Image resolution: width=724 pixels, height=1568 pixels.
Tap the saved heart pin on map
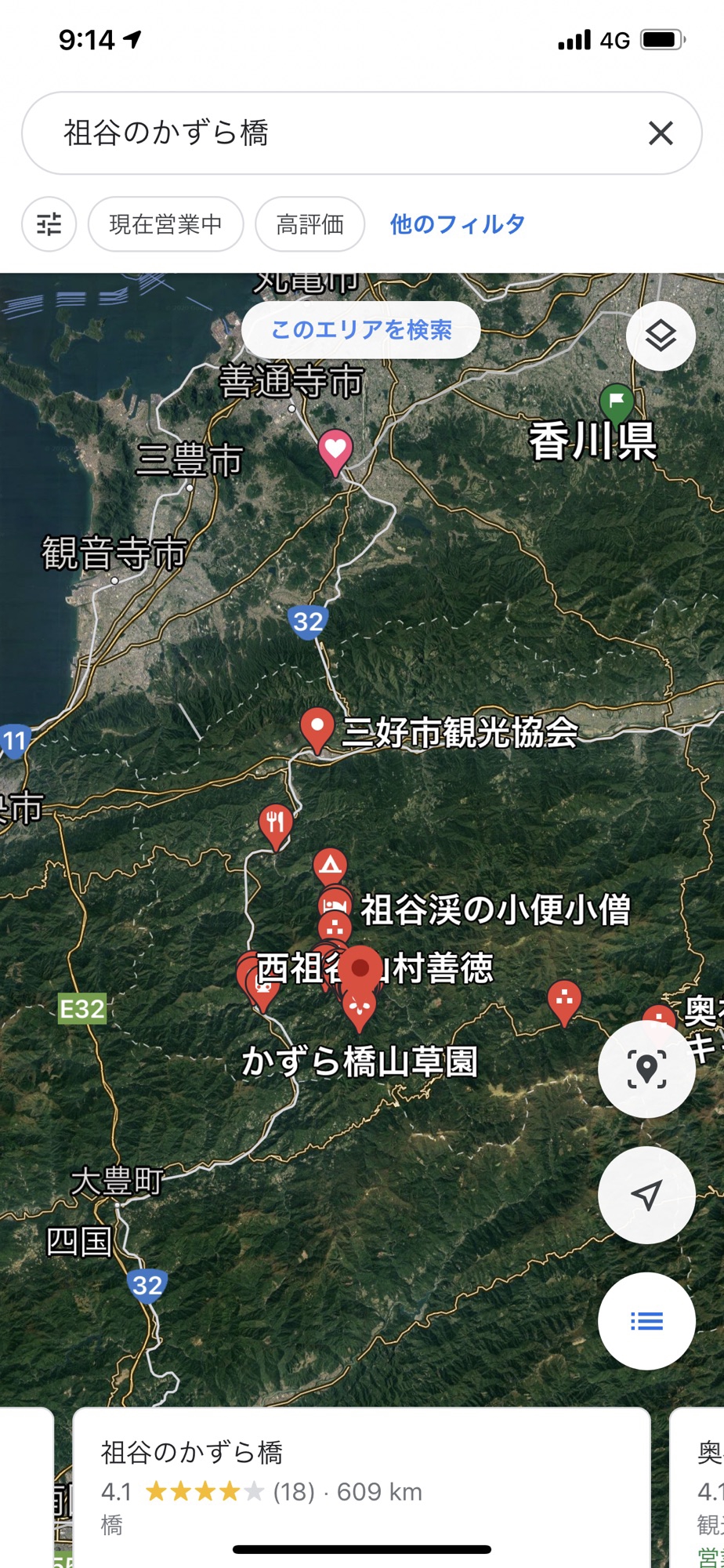pos(335,451)
